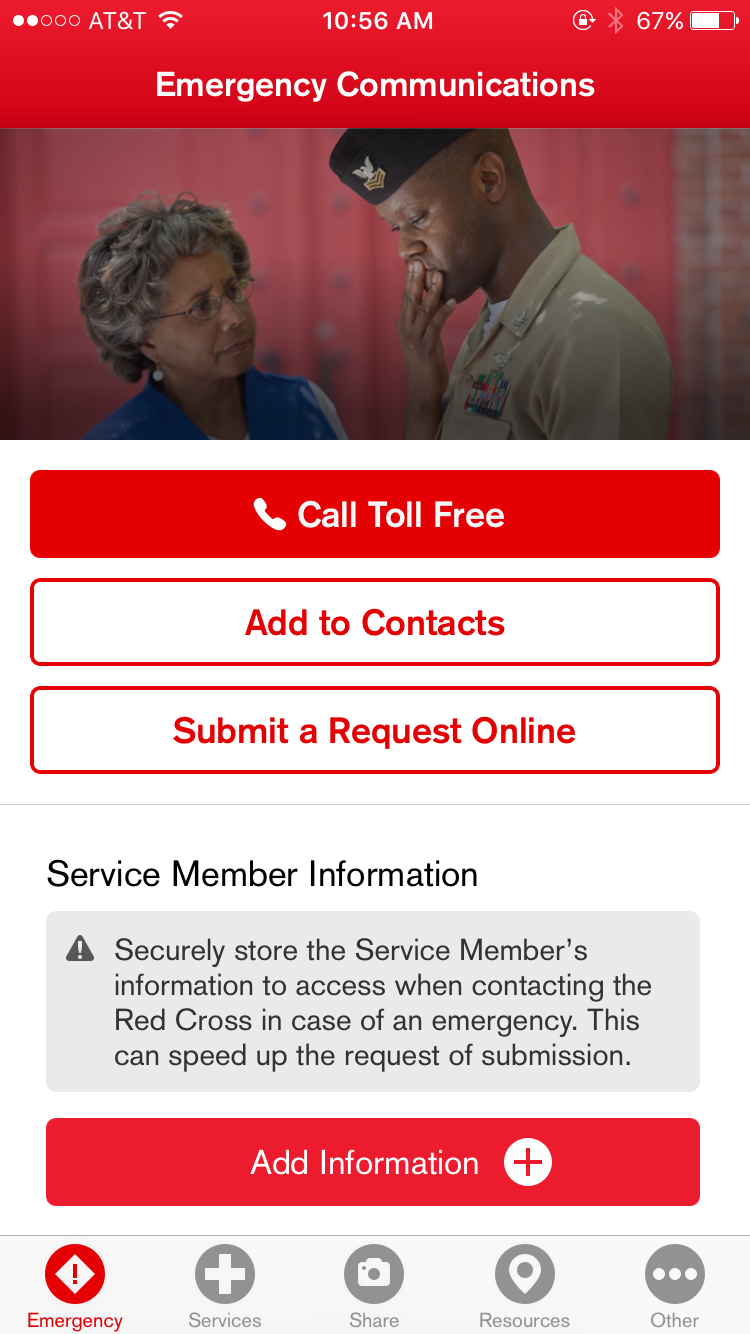Open Services via the plus cross icon
Image resolution: width=750 pixels, height=1334 pixels.
224,1272
